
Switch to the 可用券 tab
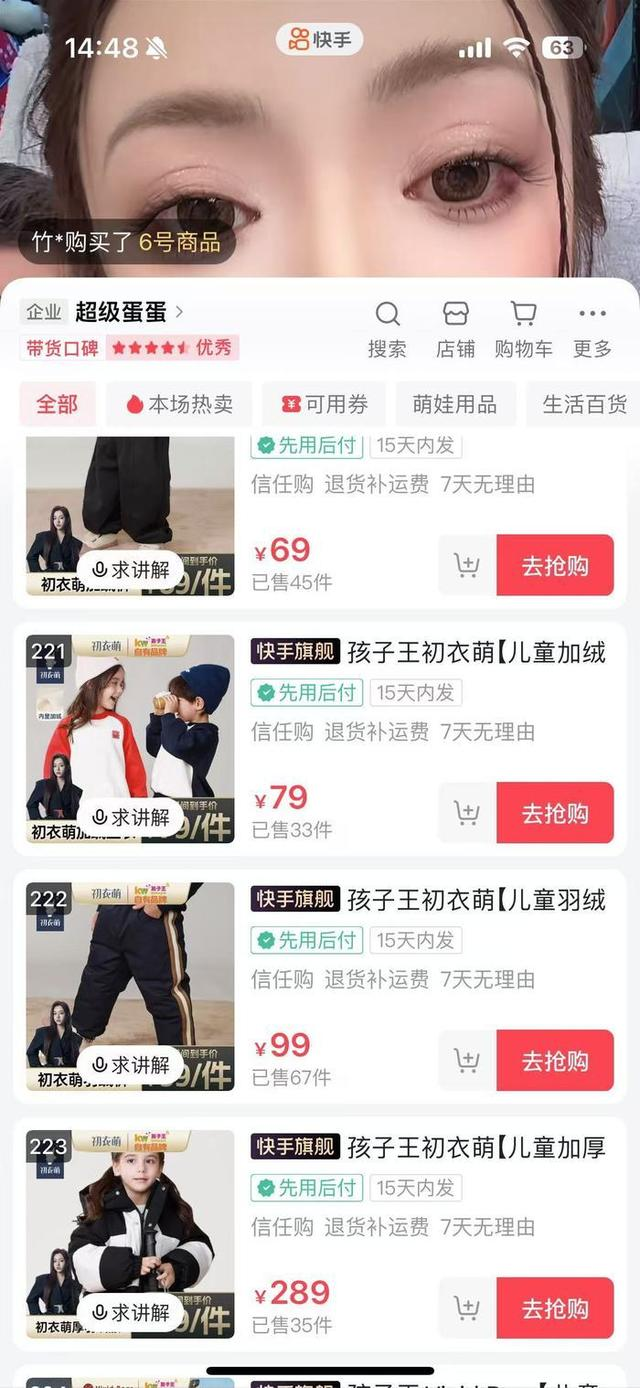(x=324, y=404)
